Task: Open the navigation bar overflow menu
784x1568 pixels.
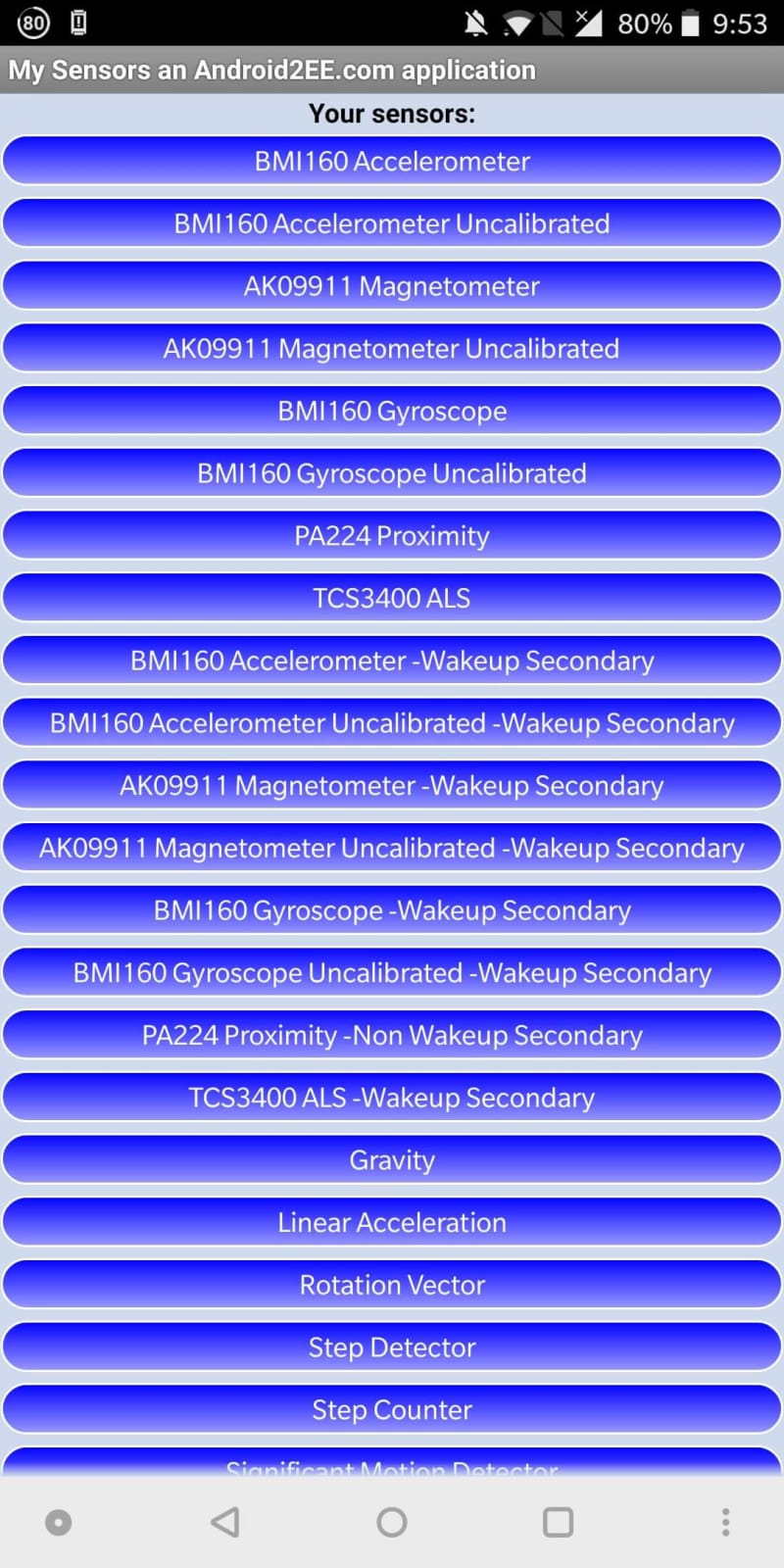Action: coord(725,1522)
